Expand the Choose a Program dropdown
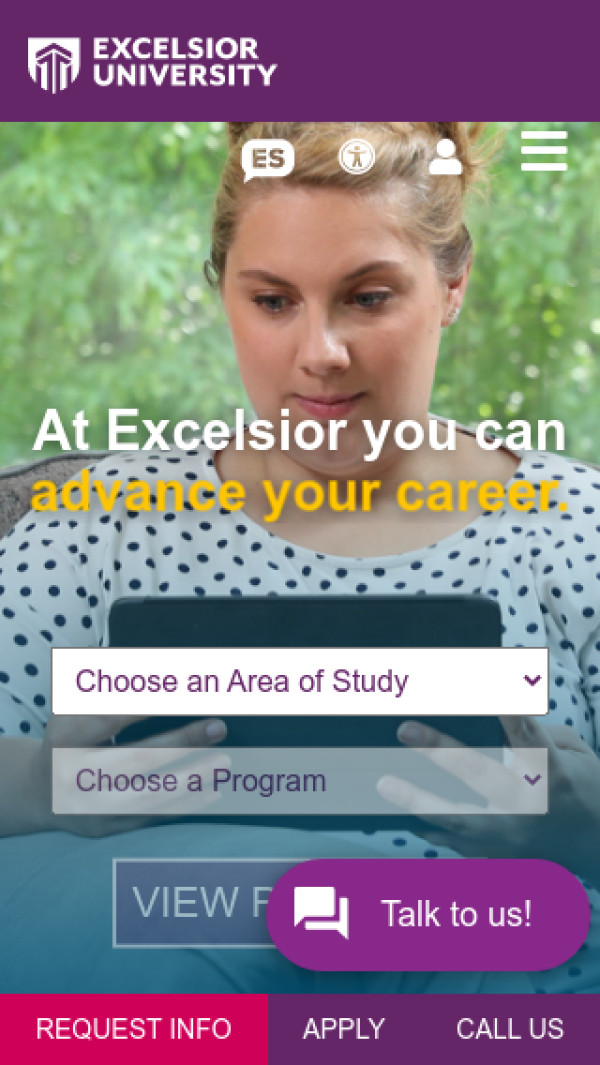Viewport: 600px width, 1065px height. point(300,780)
